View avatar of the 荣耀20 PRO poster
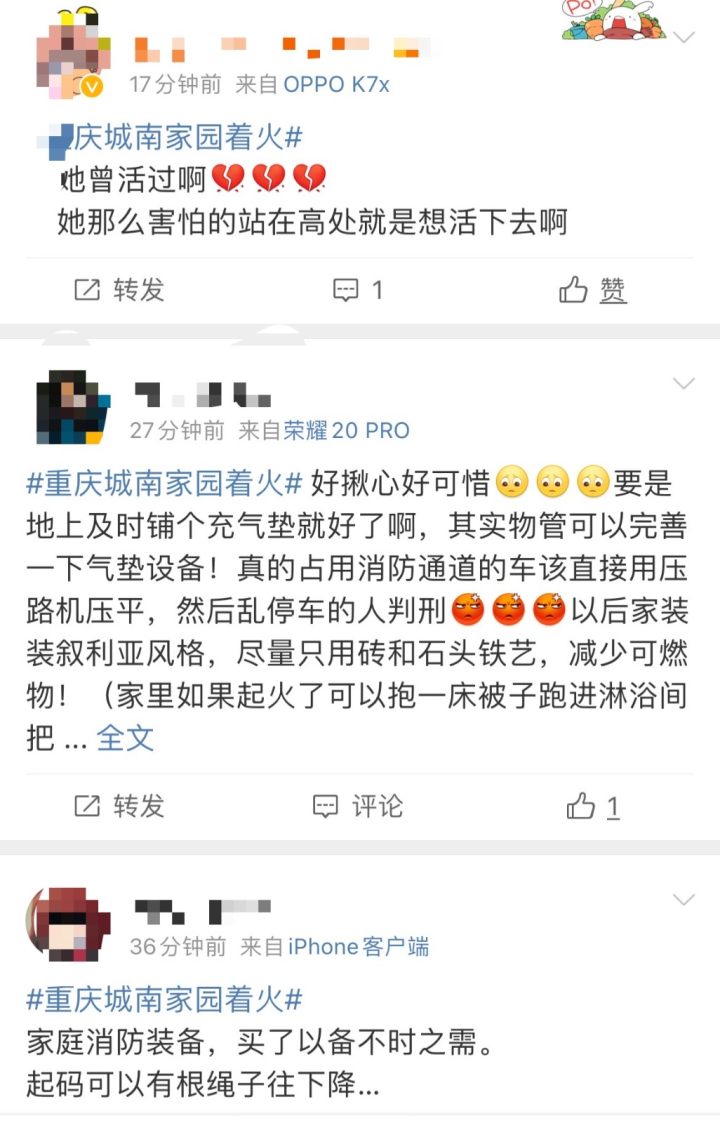Screen dimensions: 720x1123 pyautogui.click(x=72, y=406)
